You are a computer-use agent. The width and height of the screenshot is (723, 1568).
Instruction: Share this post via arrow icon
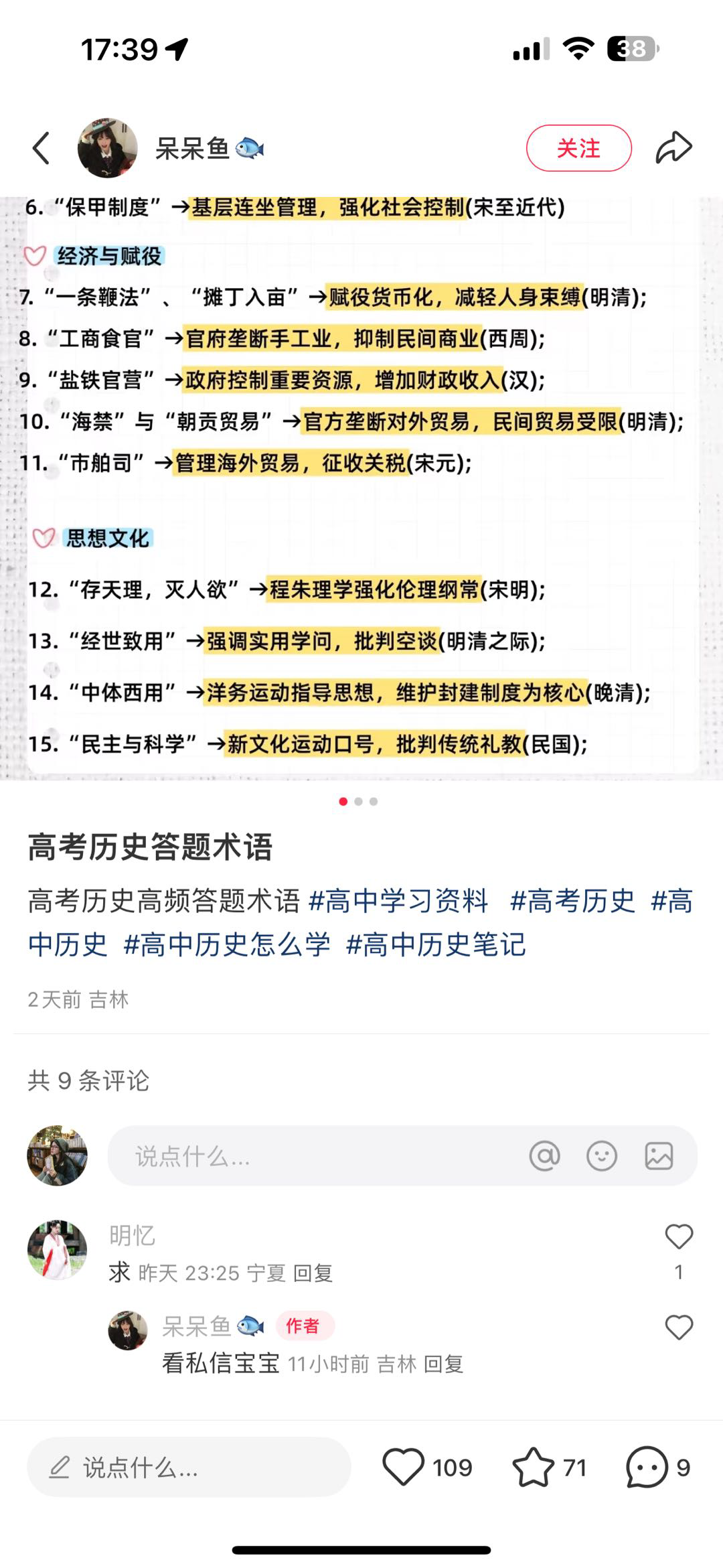tap(673, 148)
